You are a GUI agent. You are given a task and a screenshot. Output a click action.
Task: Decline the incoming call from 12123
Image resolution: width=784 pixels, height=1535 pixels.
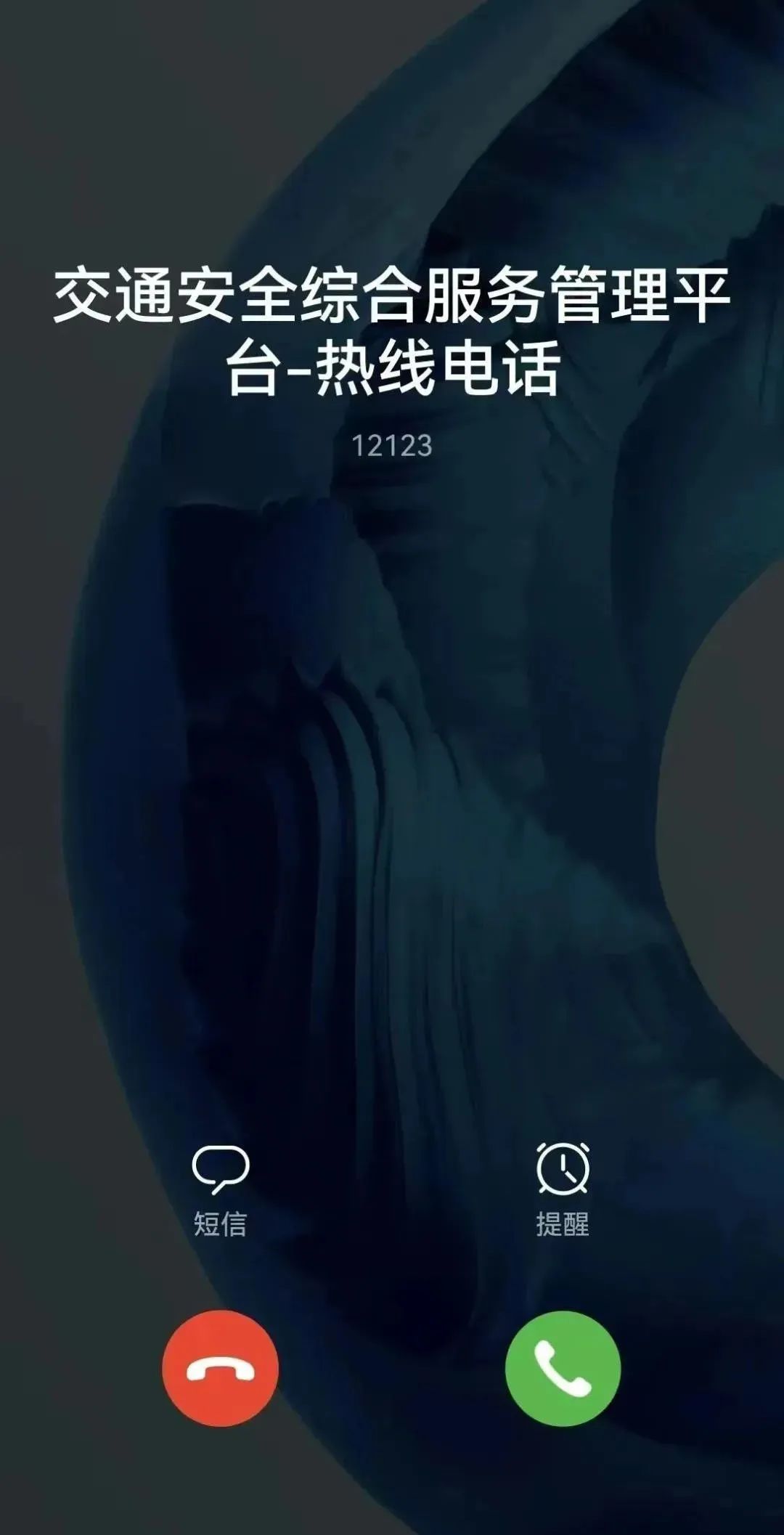pos(220,1369)
